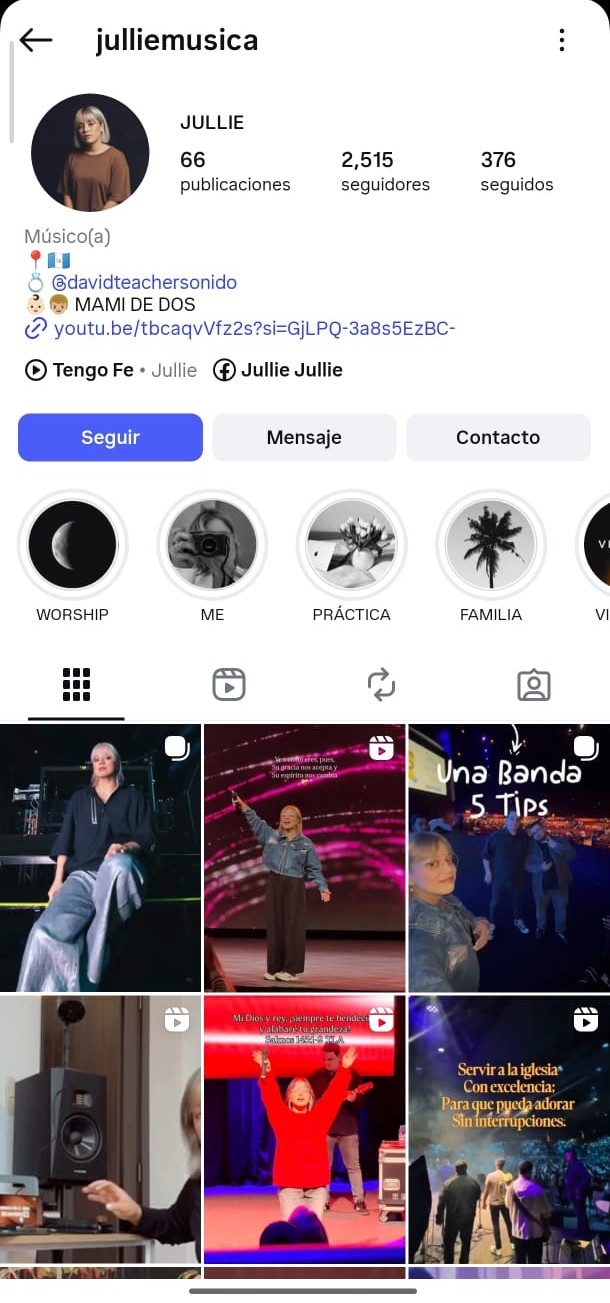Switch to the tagged photos tab
Viewport: 610px width, 1303px height.
(534, 685)
